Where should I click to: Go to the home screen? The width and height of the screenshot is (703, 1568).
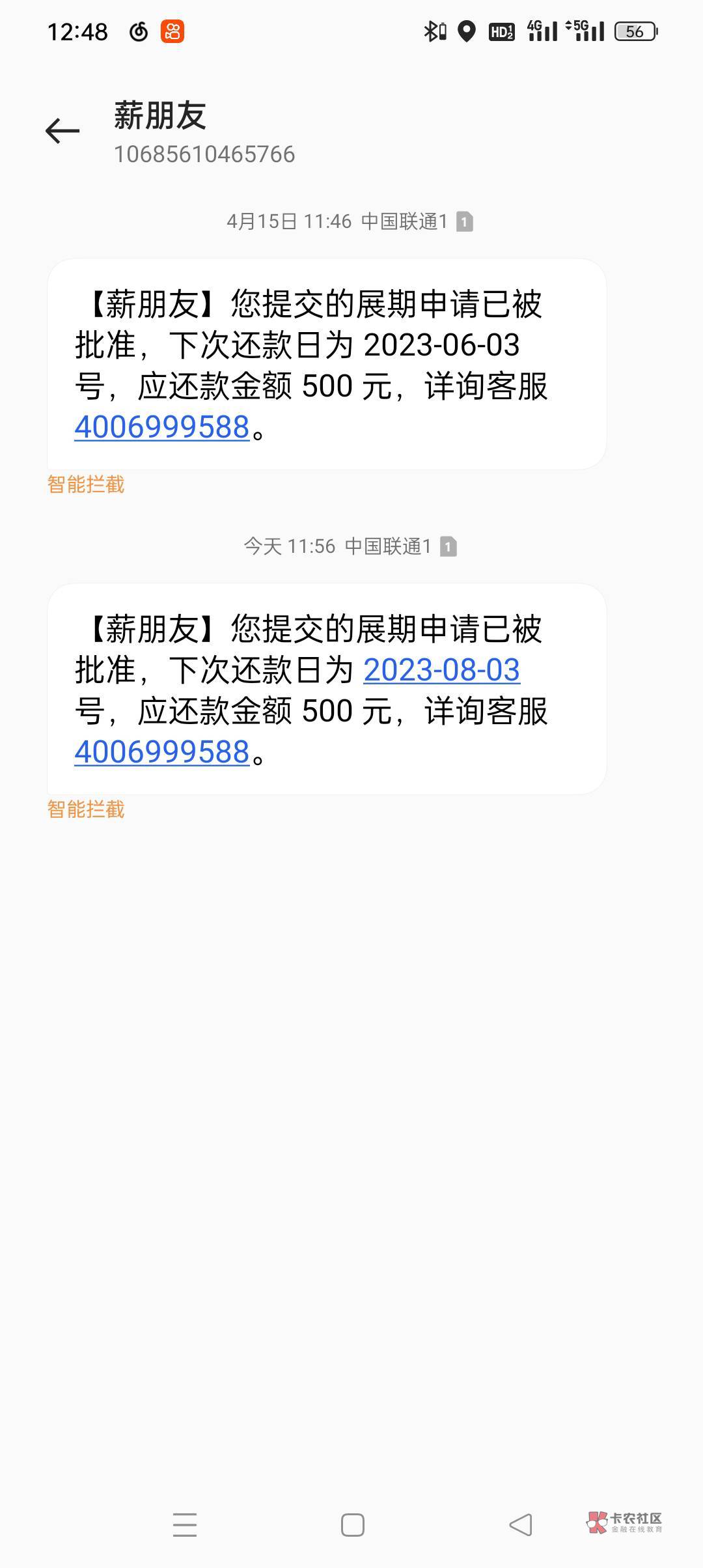pos(352,1525)
